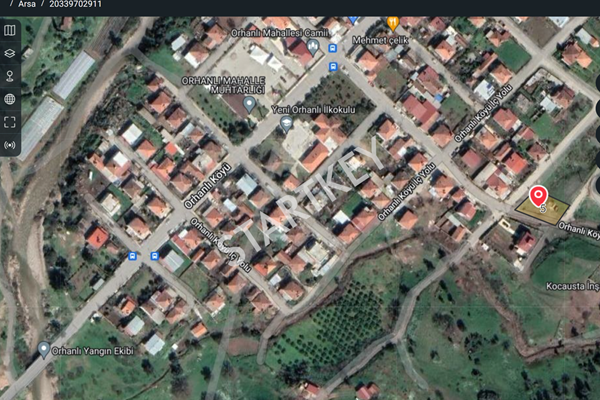Tap the Yeni Orhanlı İlkokulu map pin

pos(286,123)
